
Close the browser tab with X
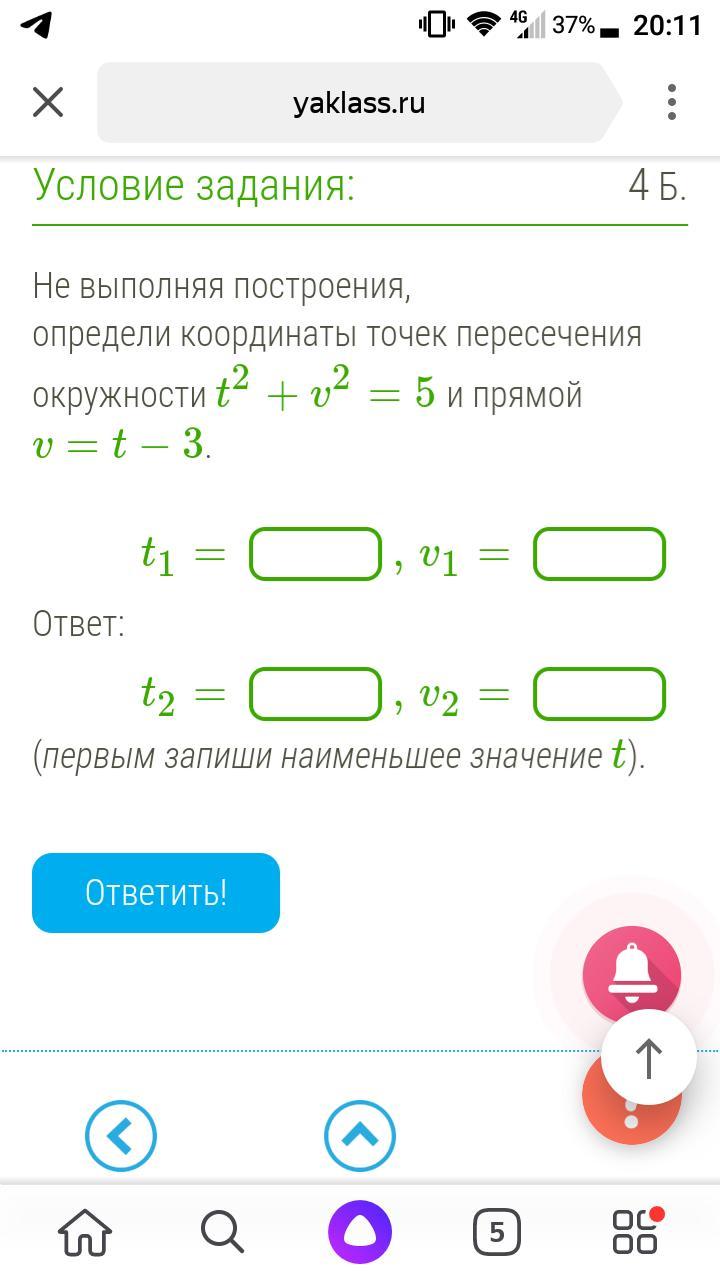[48, 102]
